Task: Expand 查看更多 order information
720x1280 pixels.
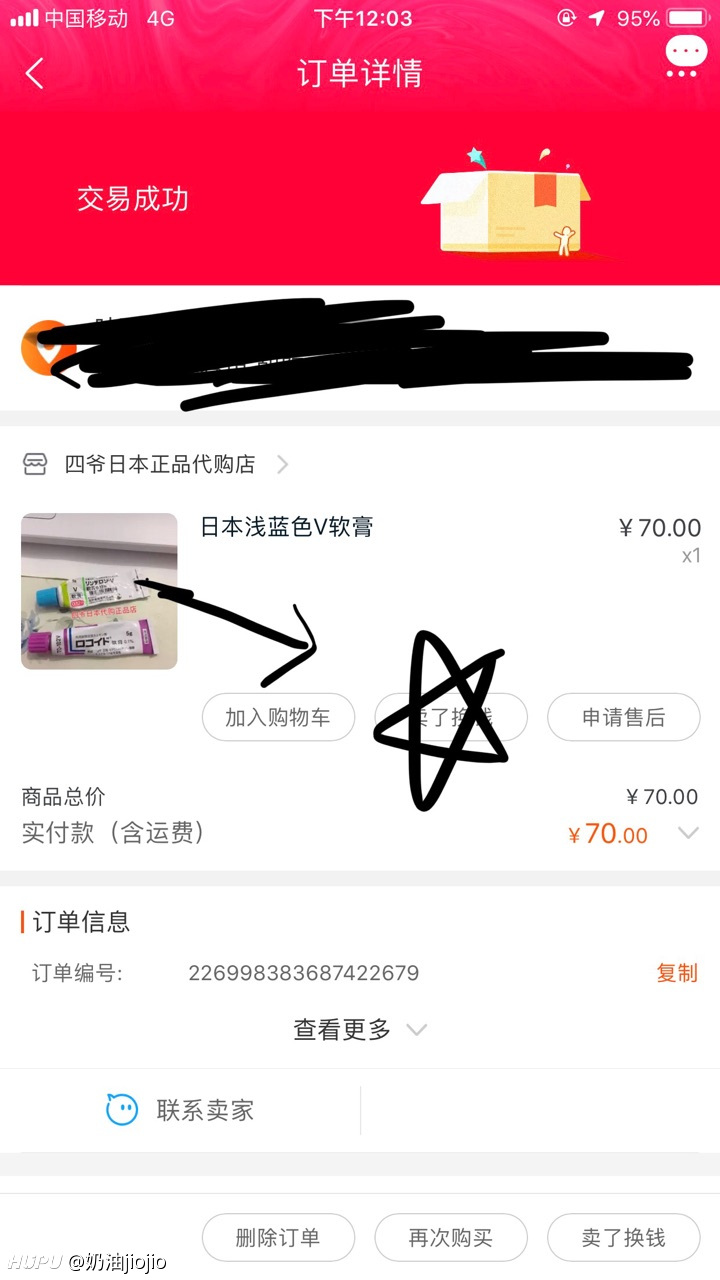Action: (360, 1030)
